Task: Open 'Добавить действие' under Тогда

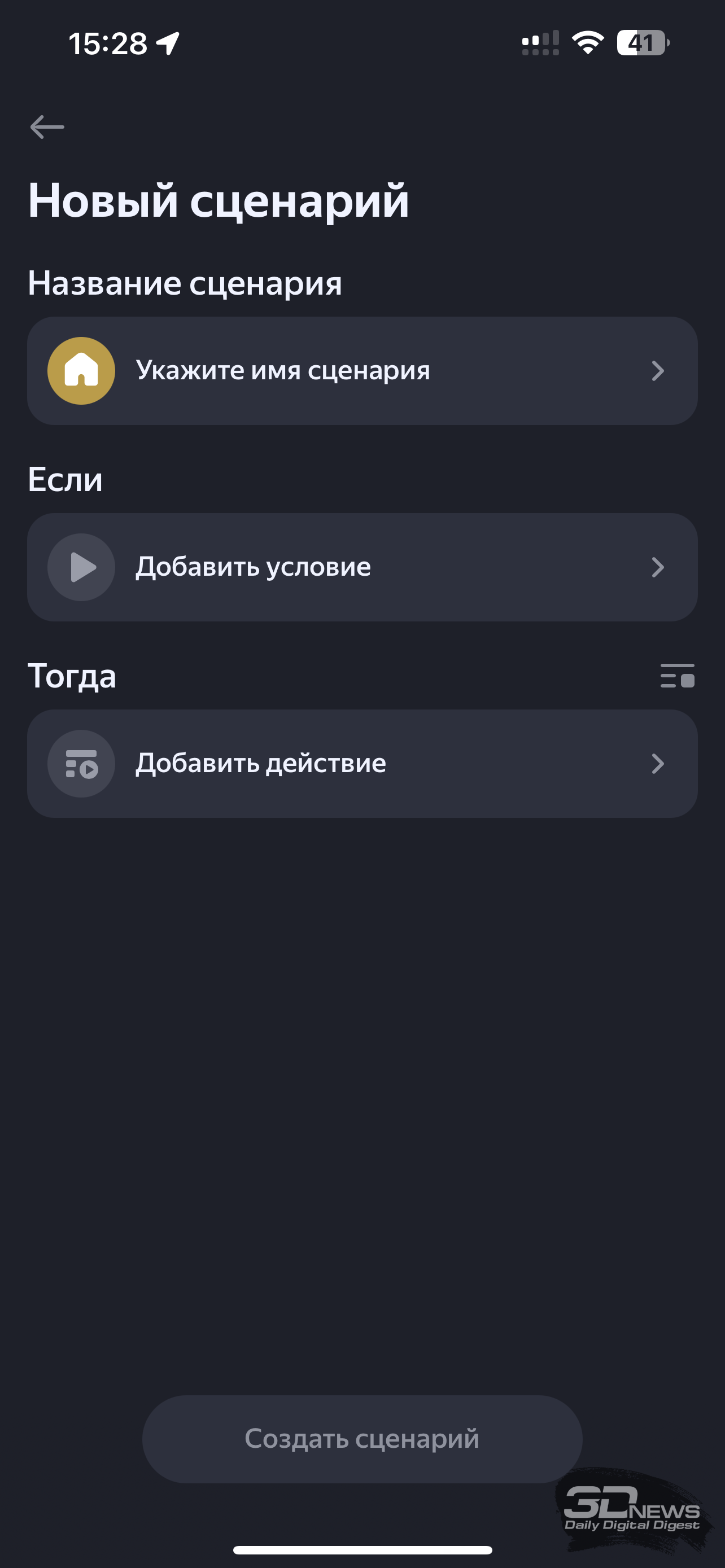Action: (x=362, y=763)
